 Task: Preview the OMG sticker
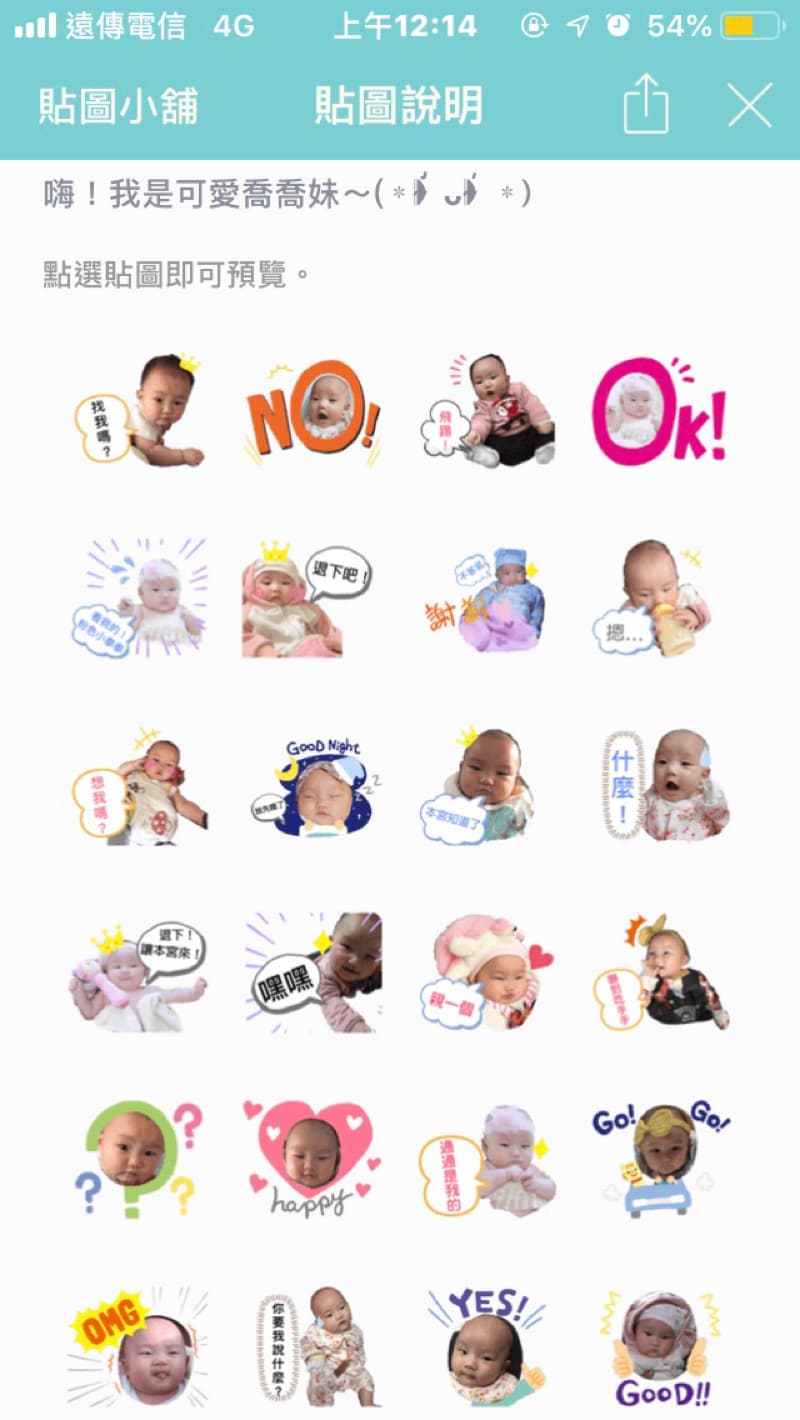[x=138, y=1345]
